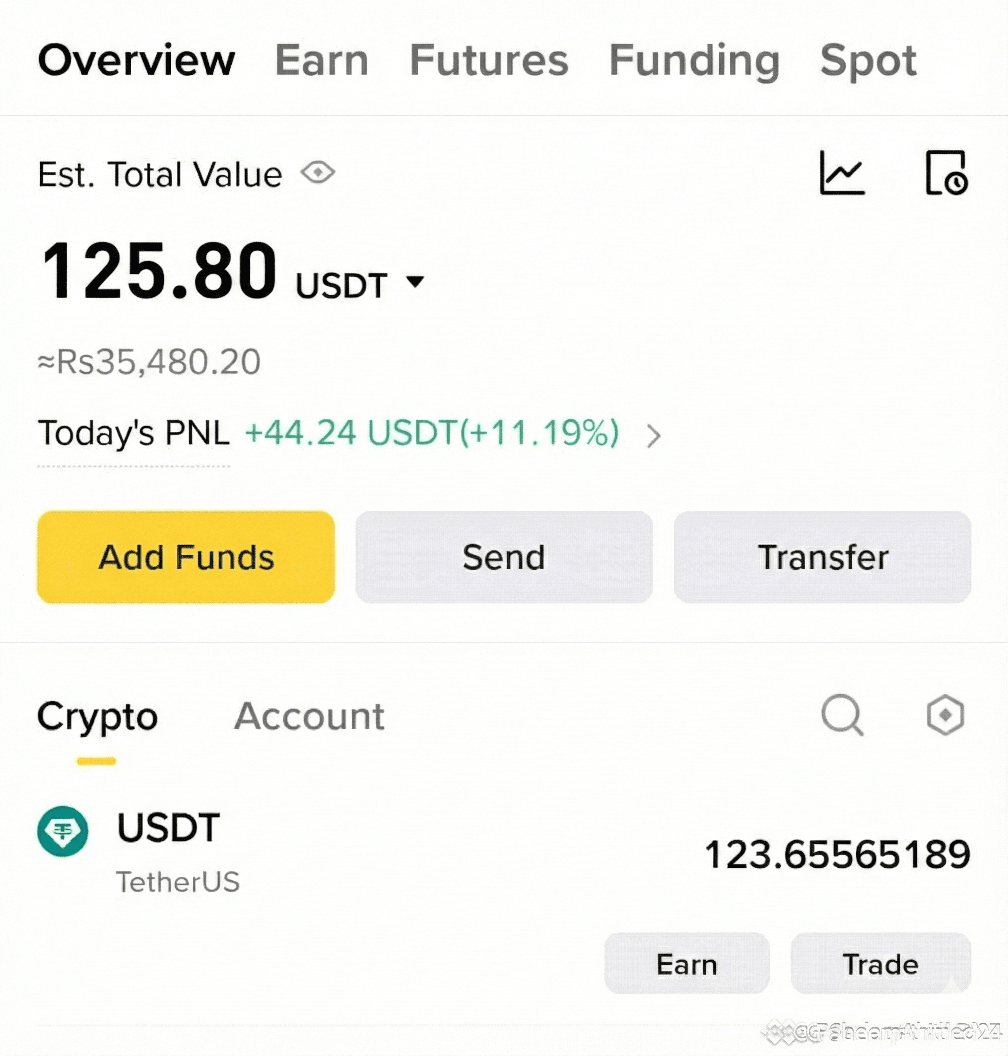Tap the Add Funds button
This screenshot has width=1008, height=1056.
click(x=186, y=557)
